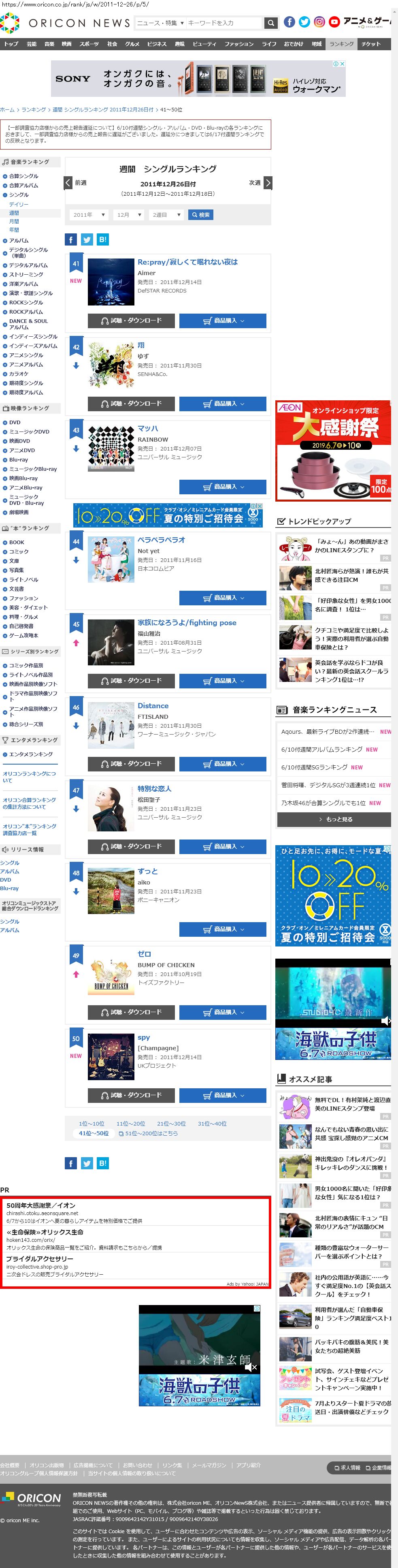Tap the blue 検索 button
This screenshot has width=398, height=1568.
[x=200, y=215]
